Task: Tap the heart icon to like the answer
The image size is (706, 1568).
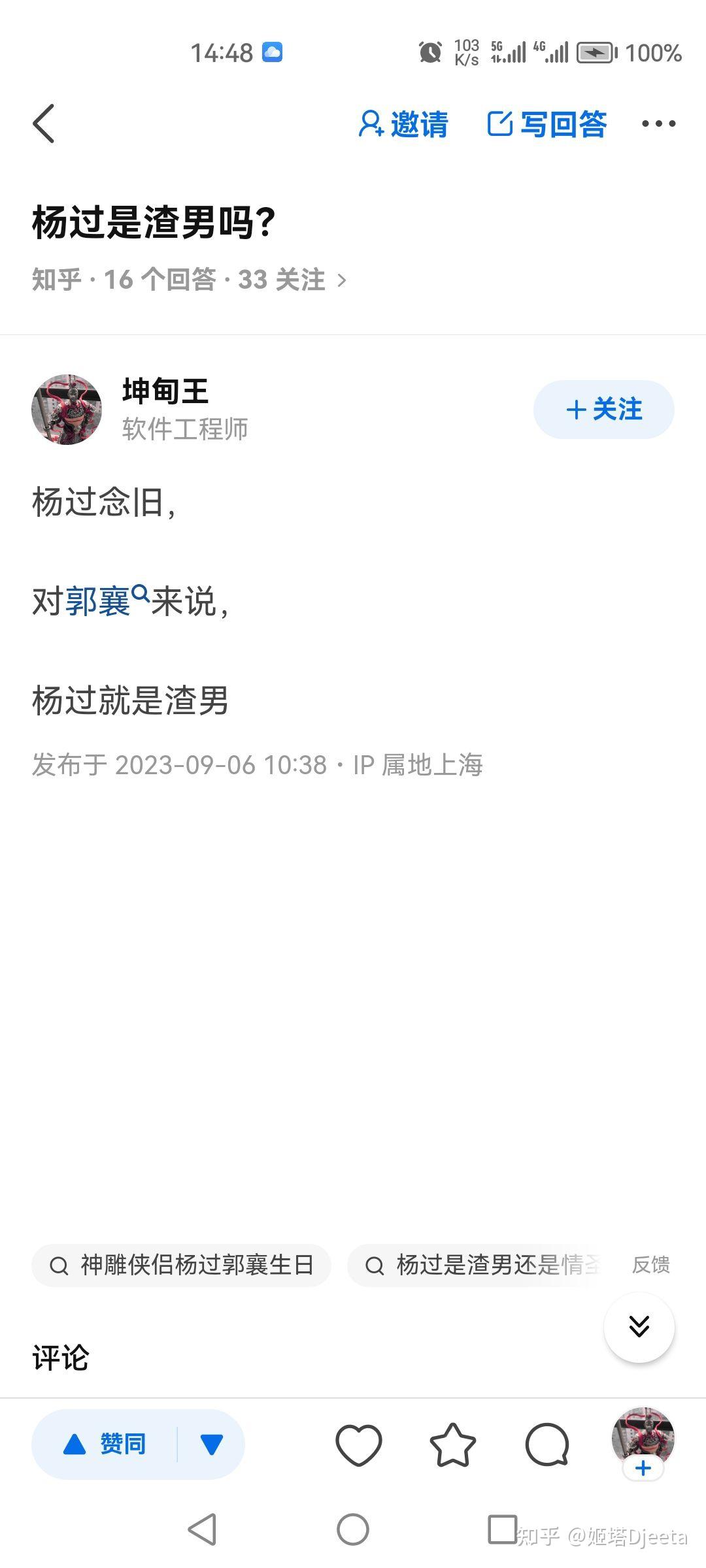Action: point(358,1445)
